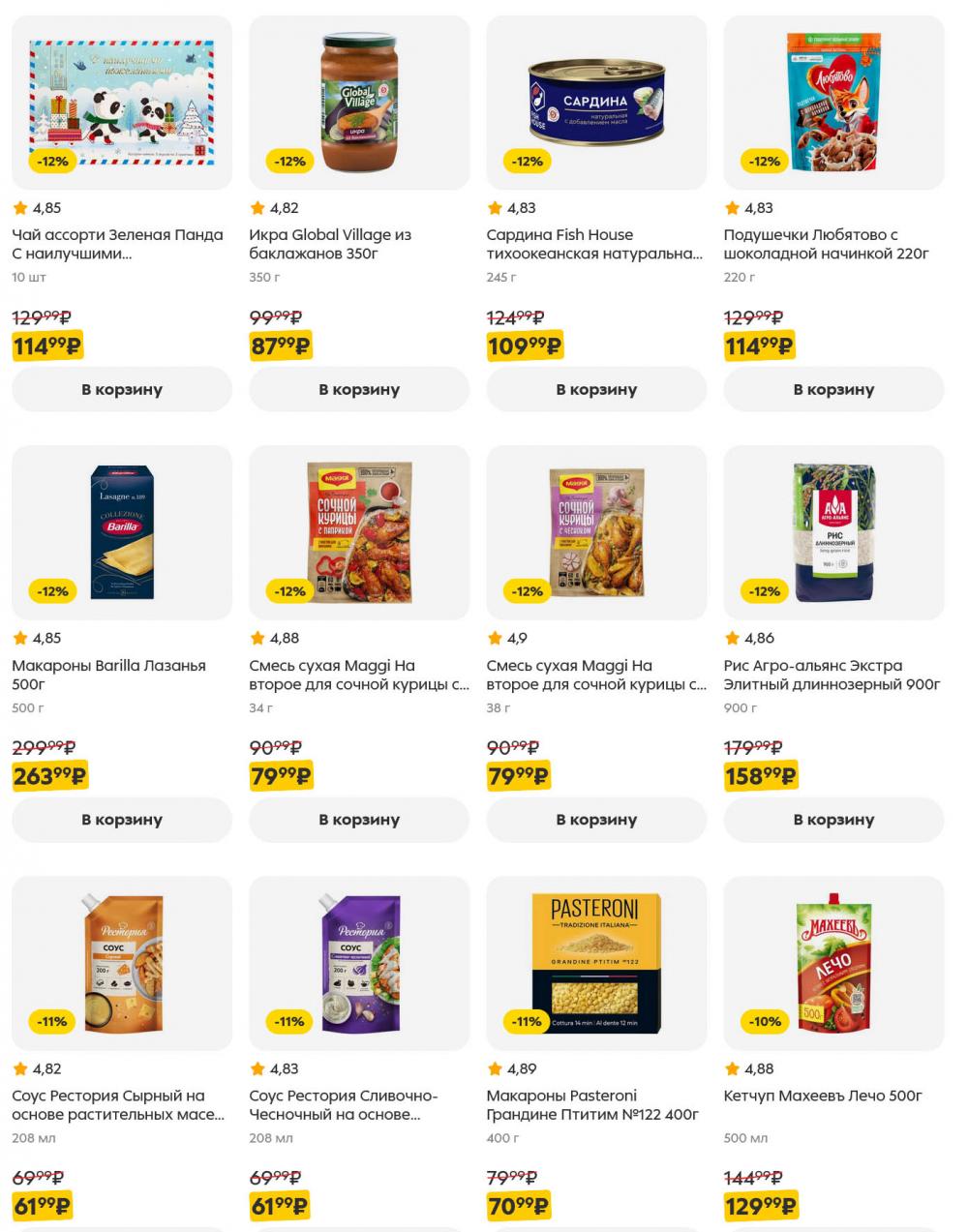Add Чай ассорти Зеленая Панда to cart
968x1232 pixels.
pyautogui.click(x=121, y=389)
